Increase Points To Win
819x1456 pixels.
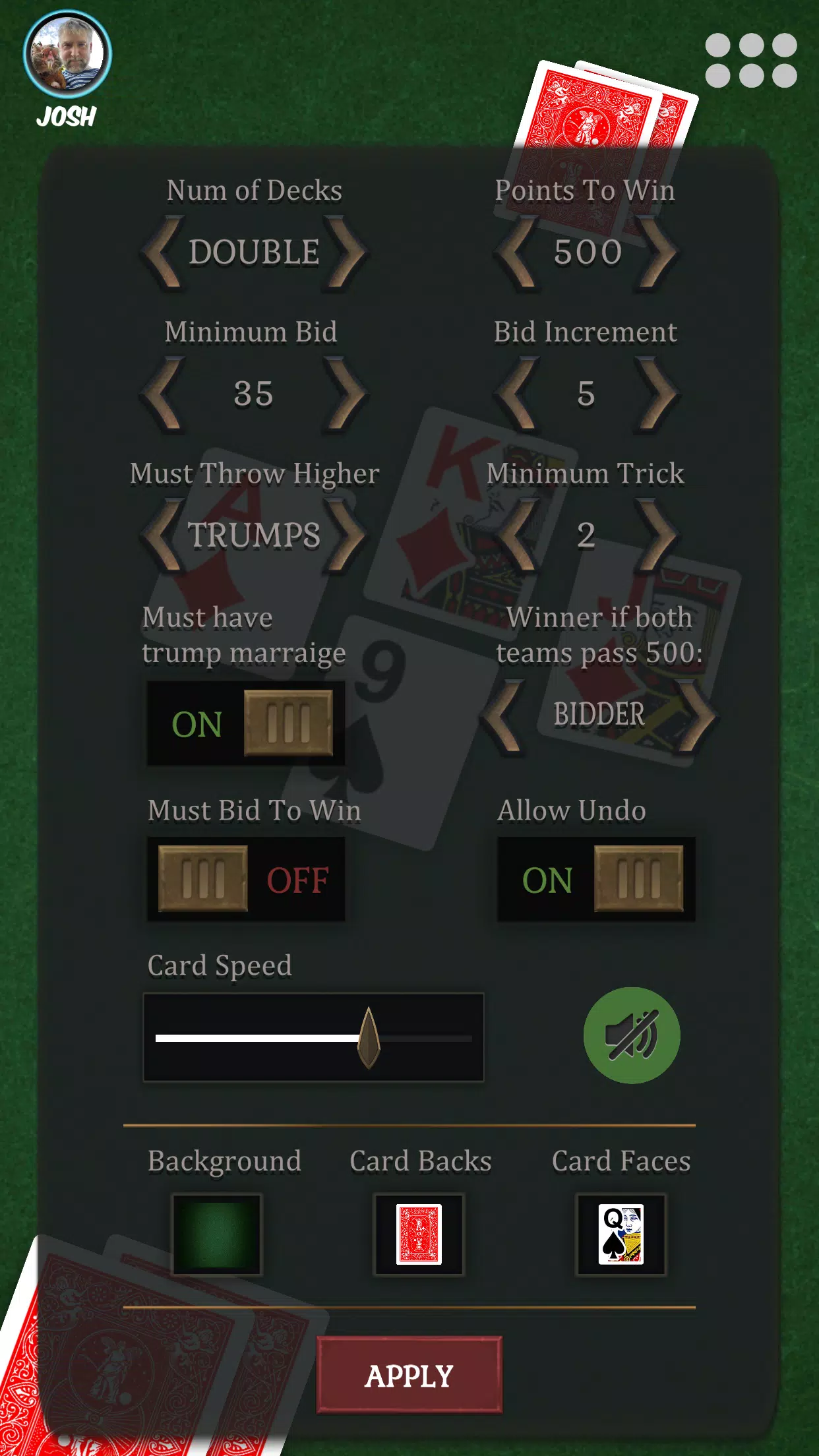(657, 253)
